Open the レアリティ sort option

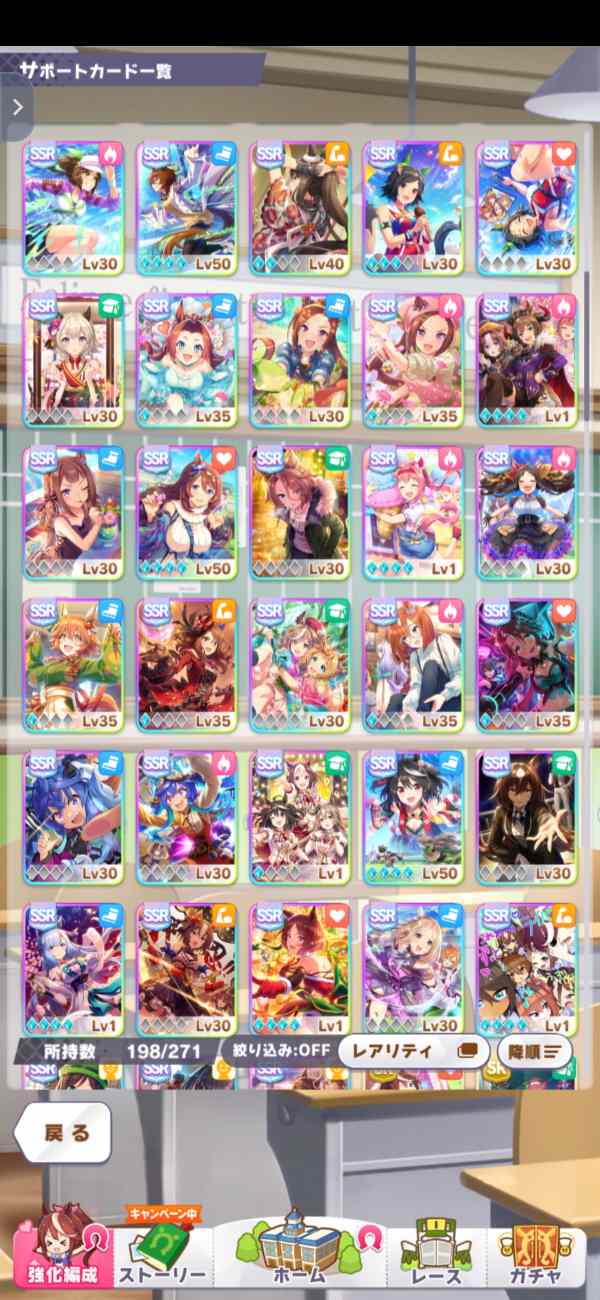coord(412,1051)
